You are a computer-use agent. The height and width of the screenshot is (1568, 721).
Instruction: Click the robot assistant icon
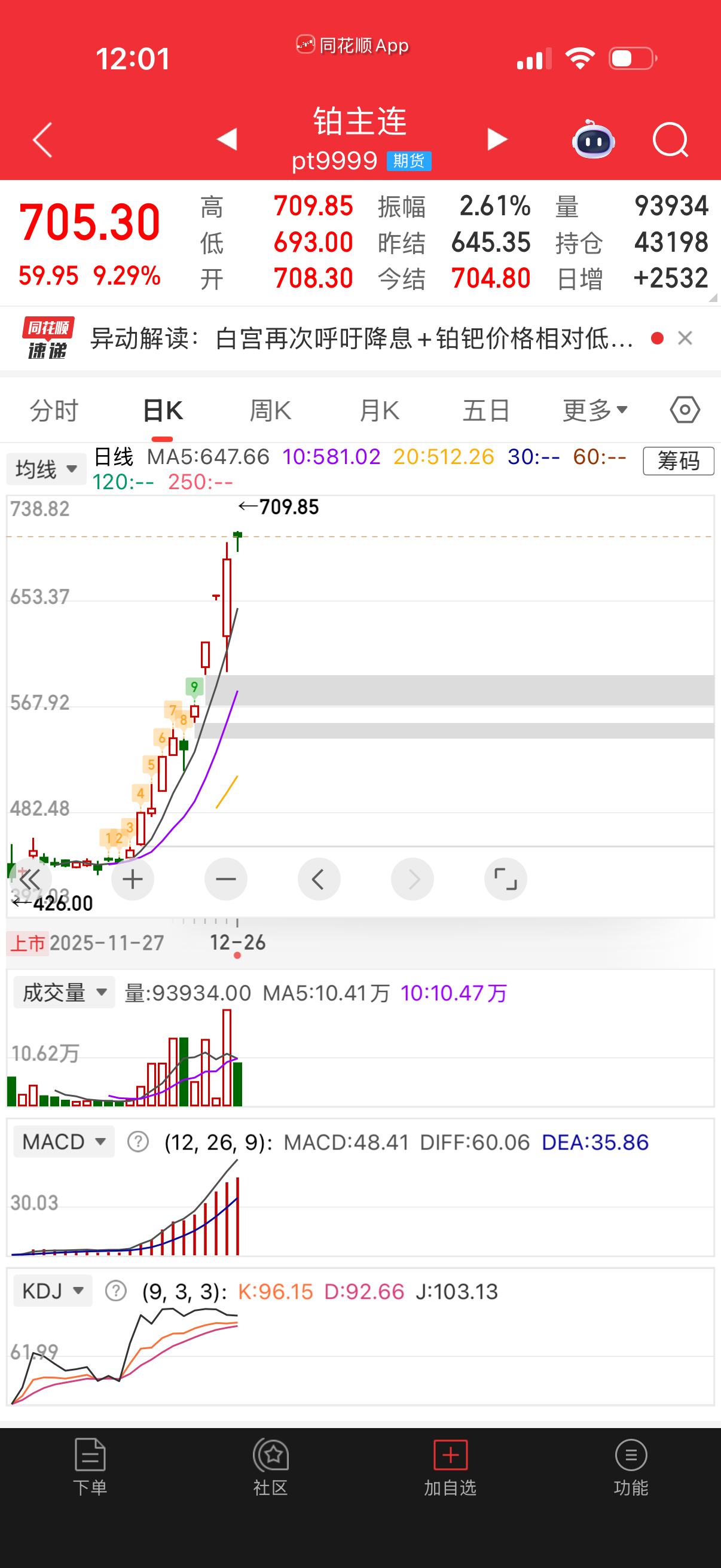point(593,139)
